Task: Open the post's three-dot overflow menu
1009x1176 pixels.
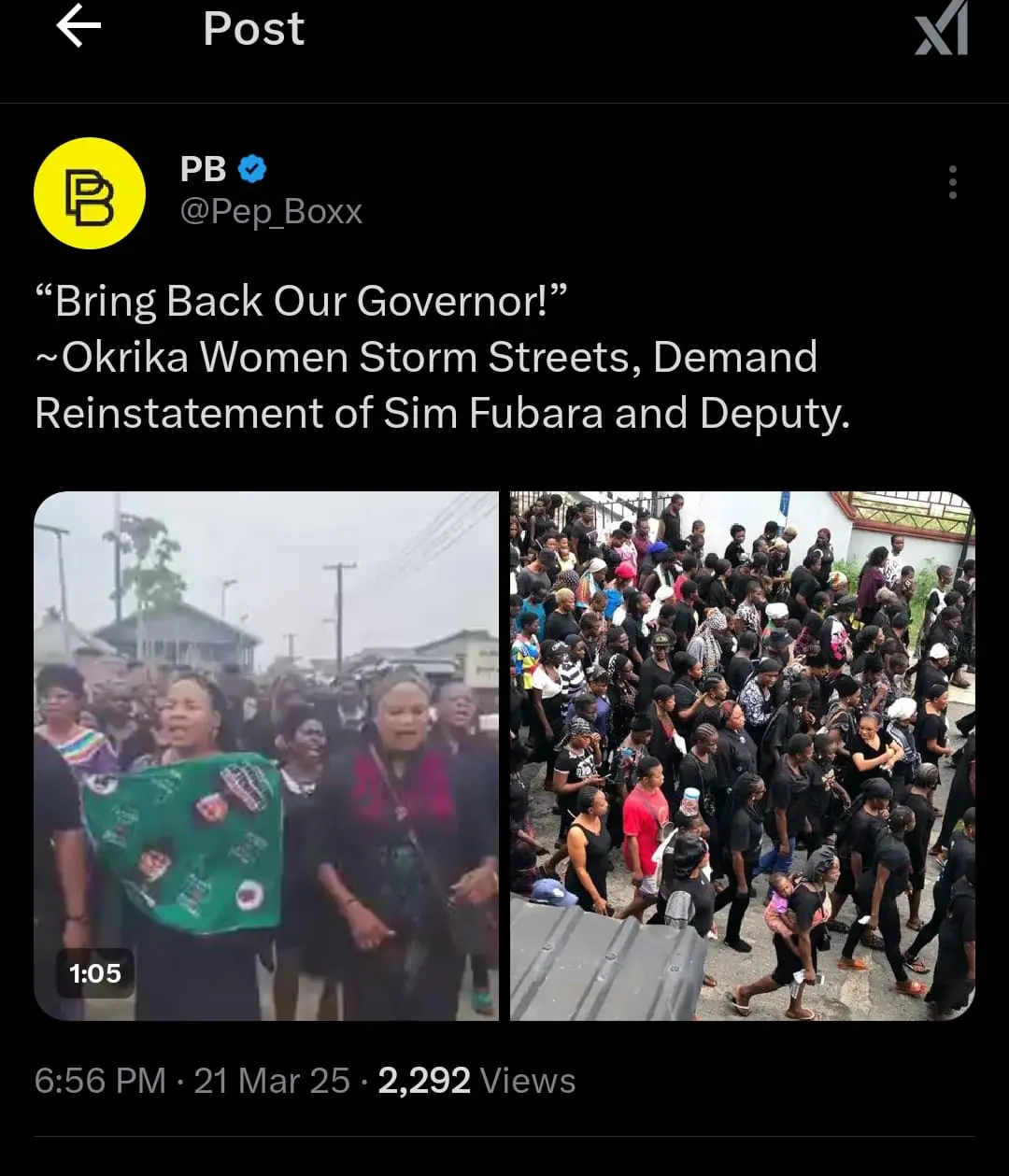Action: pyautogui.click(x=952, y=182)
